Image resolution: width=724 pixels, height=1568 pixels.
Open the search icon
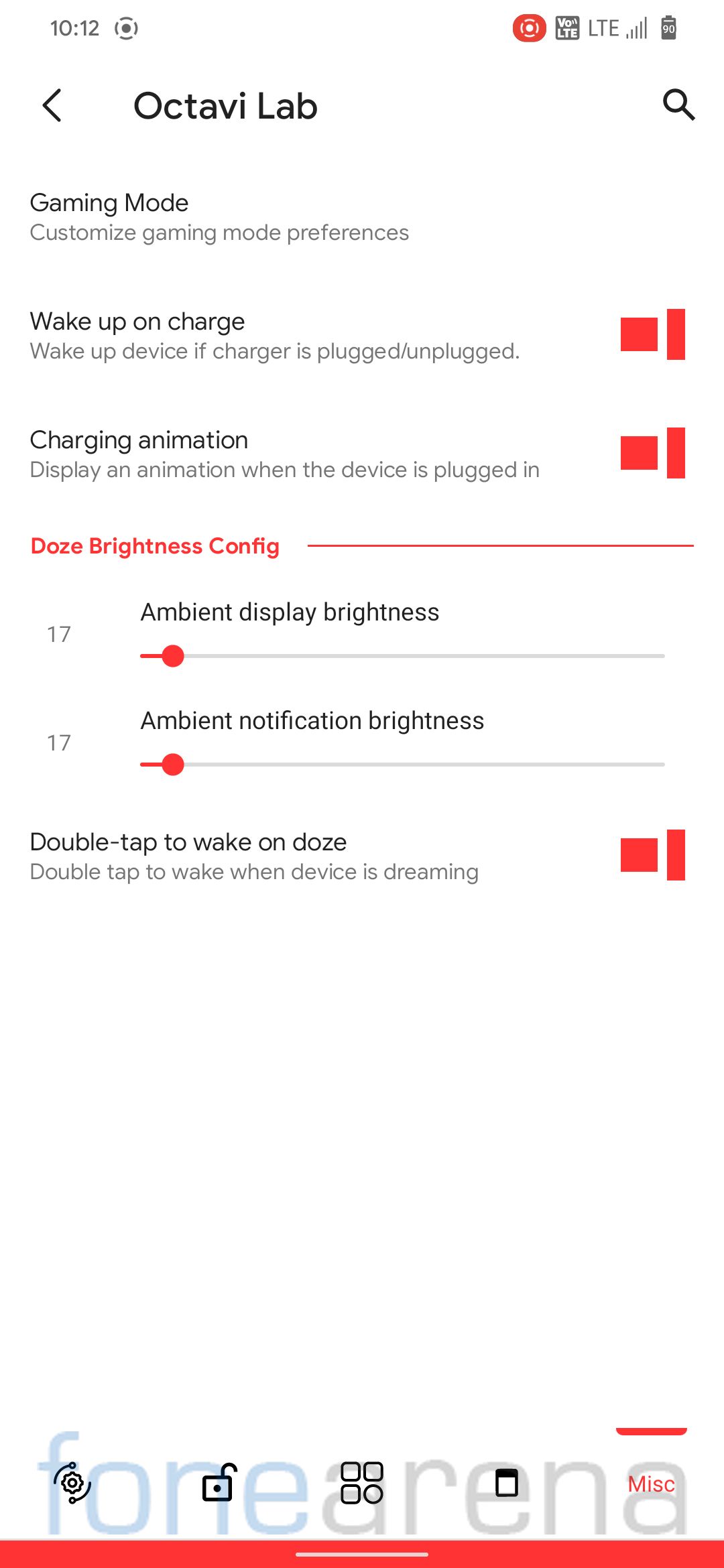point(678,105)
